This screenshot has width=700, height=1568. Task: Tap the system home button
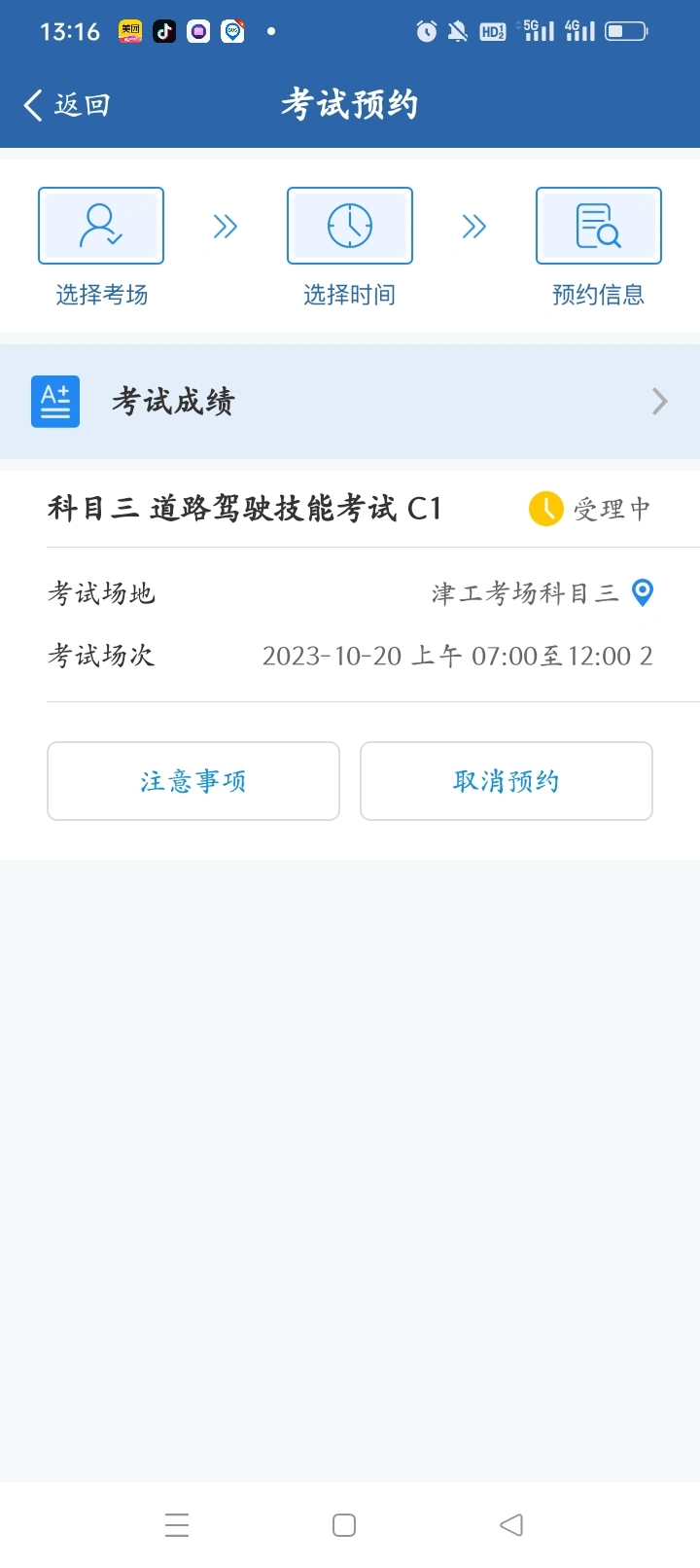[x=344, y=1525]
